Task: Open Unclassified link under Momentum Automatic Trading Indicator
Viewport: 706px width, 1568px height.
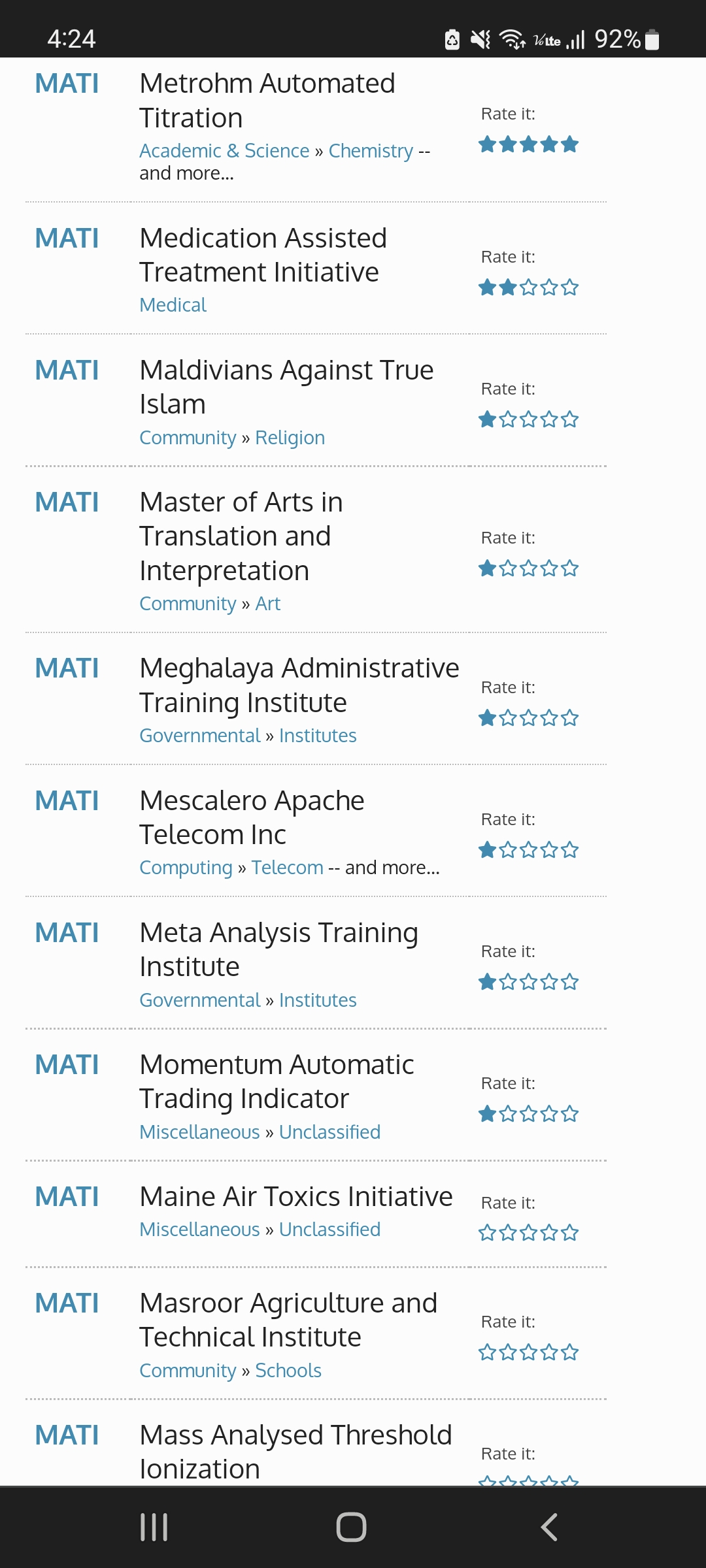Action: point(329,1132)
